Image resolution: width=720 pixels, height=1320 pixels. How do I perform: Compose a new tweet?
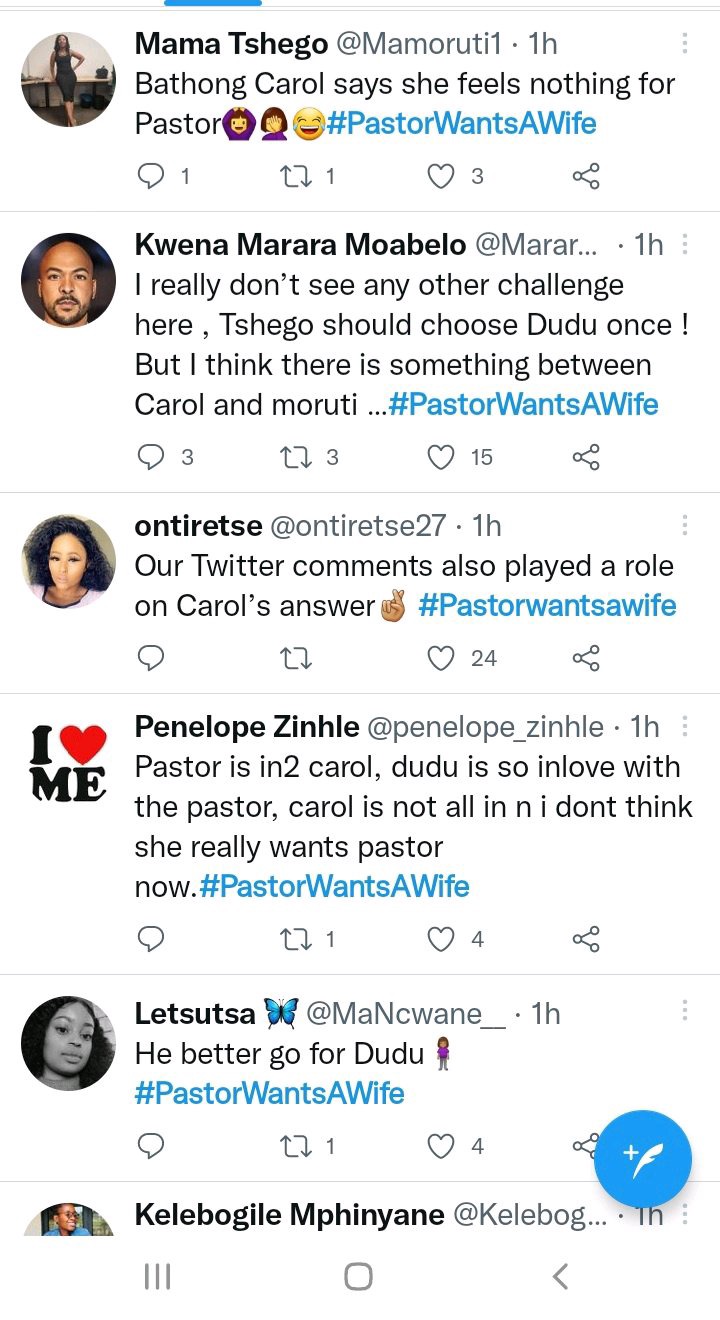click(643, 1159)
